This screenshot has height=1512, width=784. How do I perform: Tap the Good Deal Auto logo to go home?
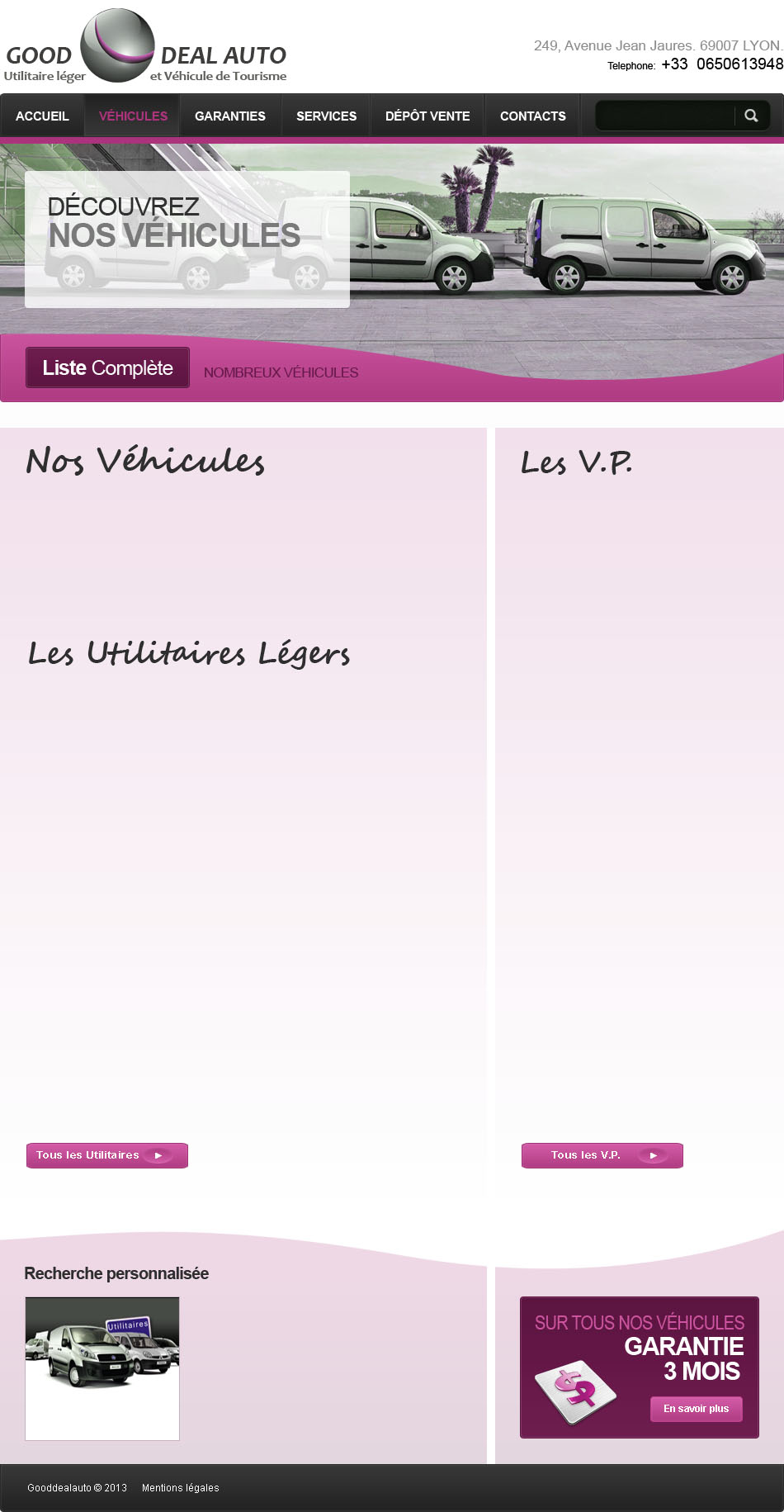point(145,48)
